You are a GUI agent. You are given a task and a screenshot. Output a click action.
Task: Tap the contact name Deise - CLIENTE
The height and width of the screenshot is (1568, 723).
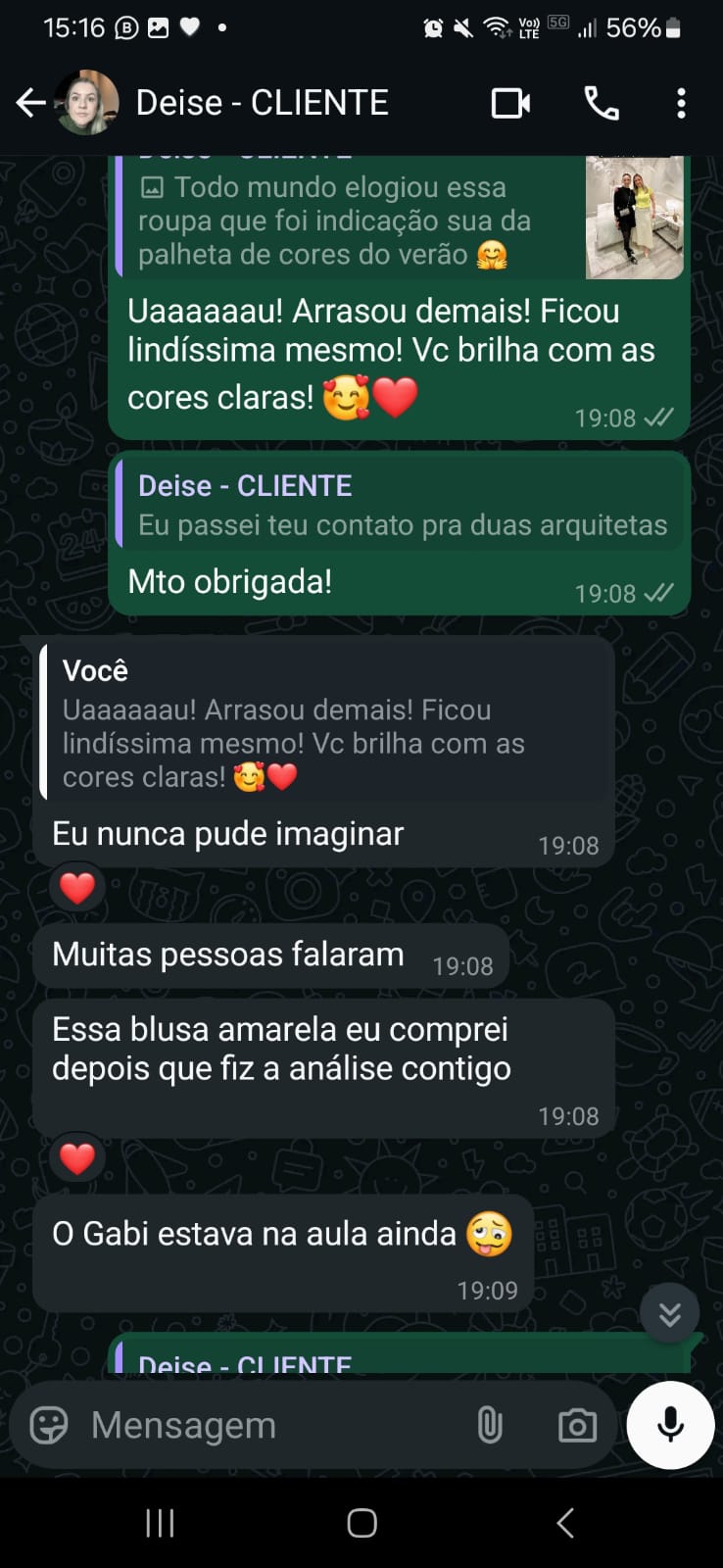point(263,101)
